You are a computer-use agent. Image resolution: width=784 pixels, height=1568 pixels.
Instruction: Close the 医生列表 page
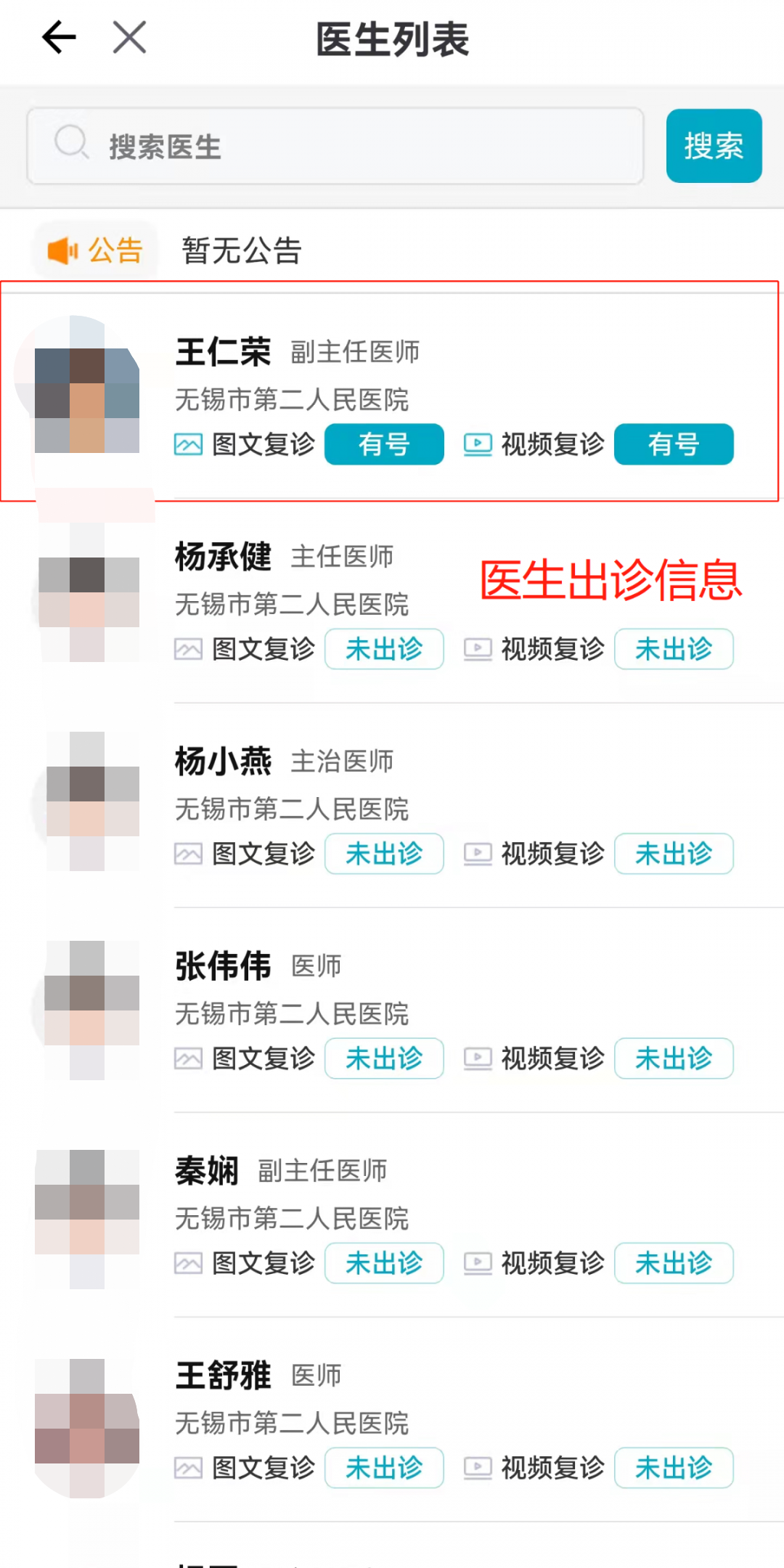click(130, 38)
